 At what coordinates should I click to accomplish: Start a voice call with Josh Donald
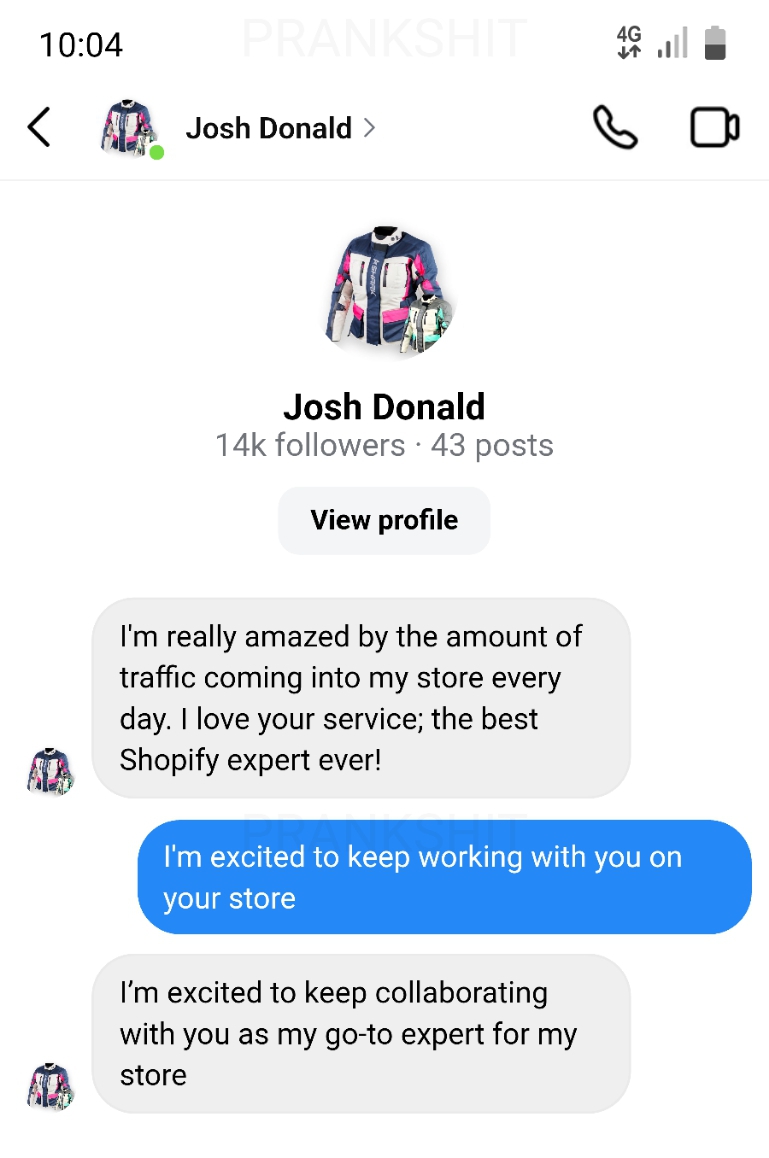click(615, 128)
